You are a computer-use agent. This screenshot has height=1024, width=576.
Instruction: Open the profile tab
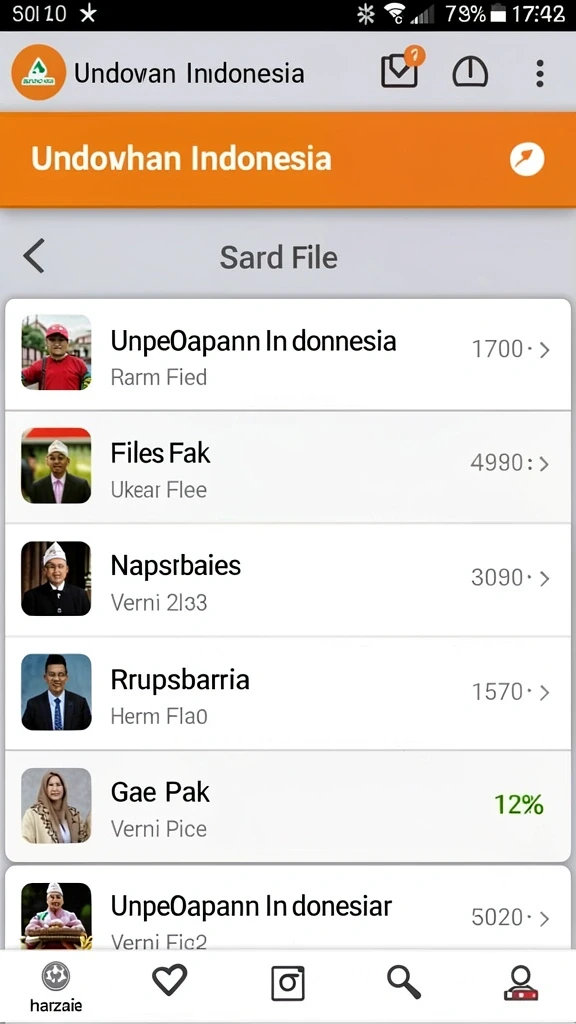tap(520, 983)
